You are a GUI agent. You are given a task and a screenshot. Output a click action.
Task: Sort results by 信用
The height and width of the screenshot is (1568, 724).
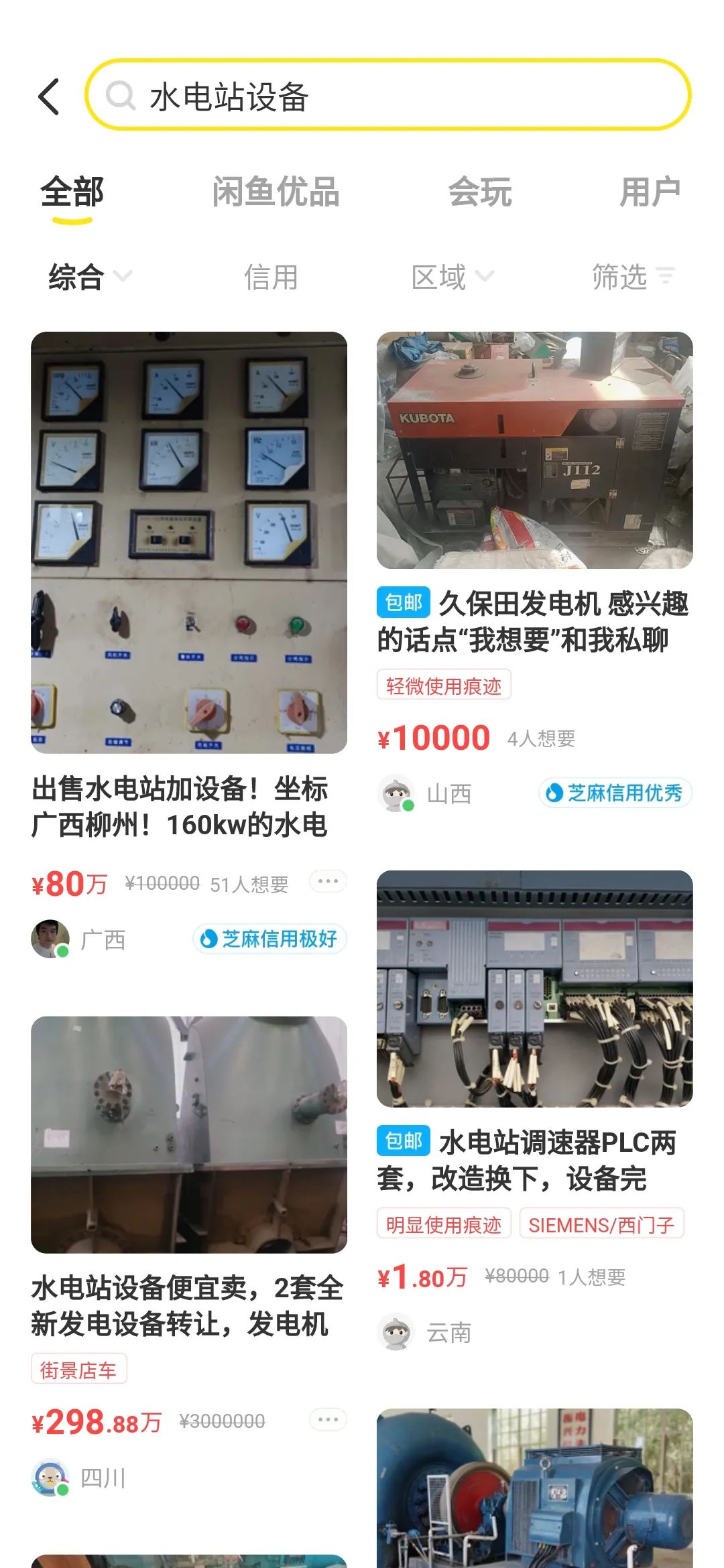coord(271,277)
